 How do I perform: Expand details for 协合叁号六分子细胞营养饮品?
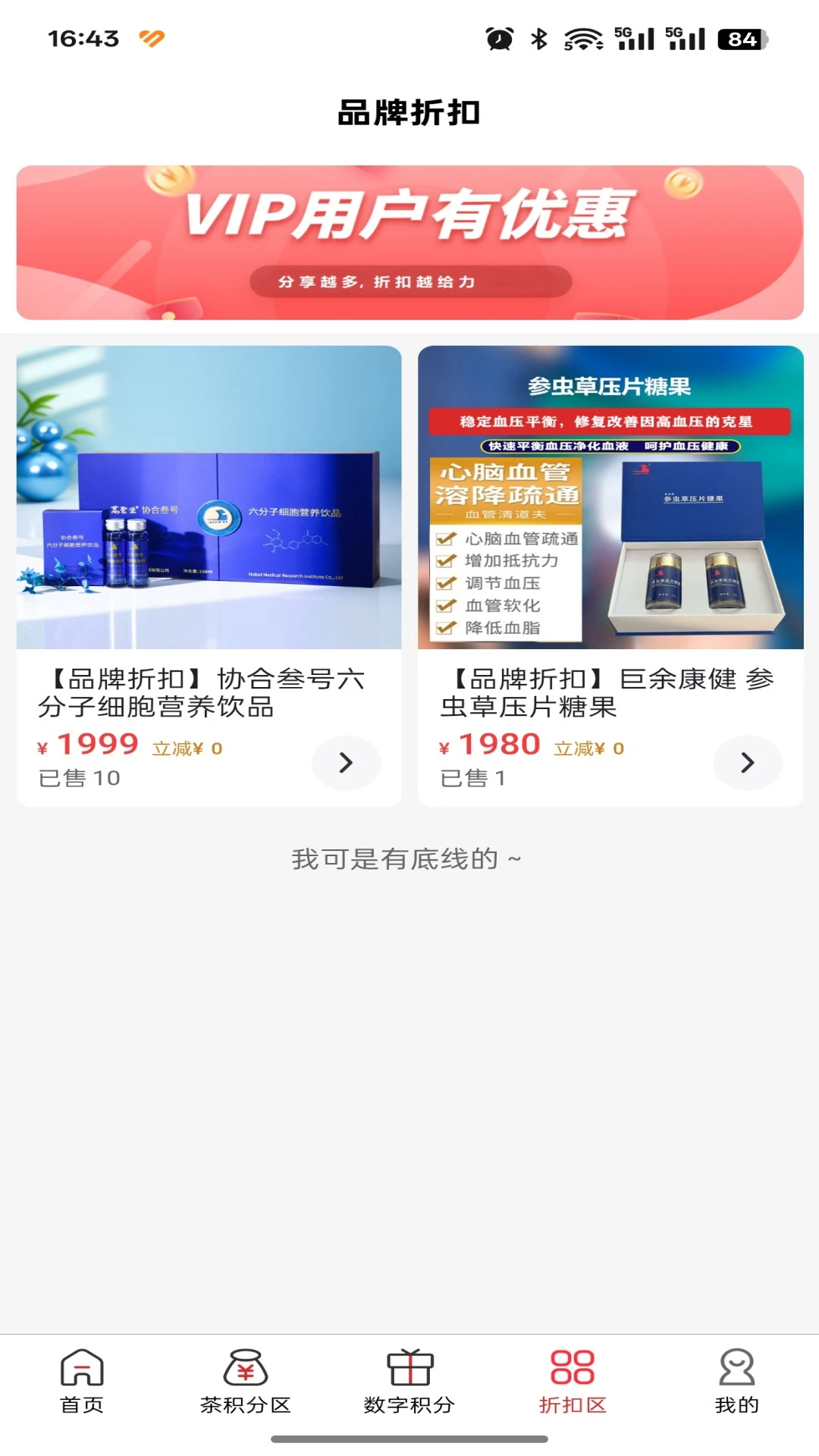[x=347, y=763]
